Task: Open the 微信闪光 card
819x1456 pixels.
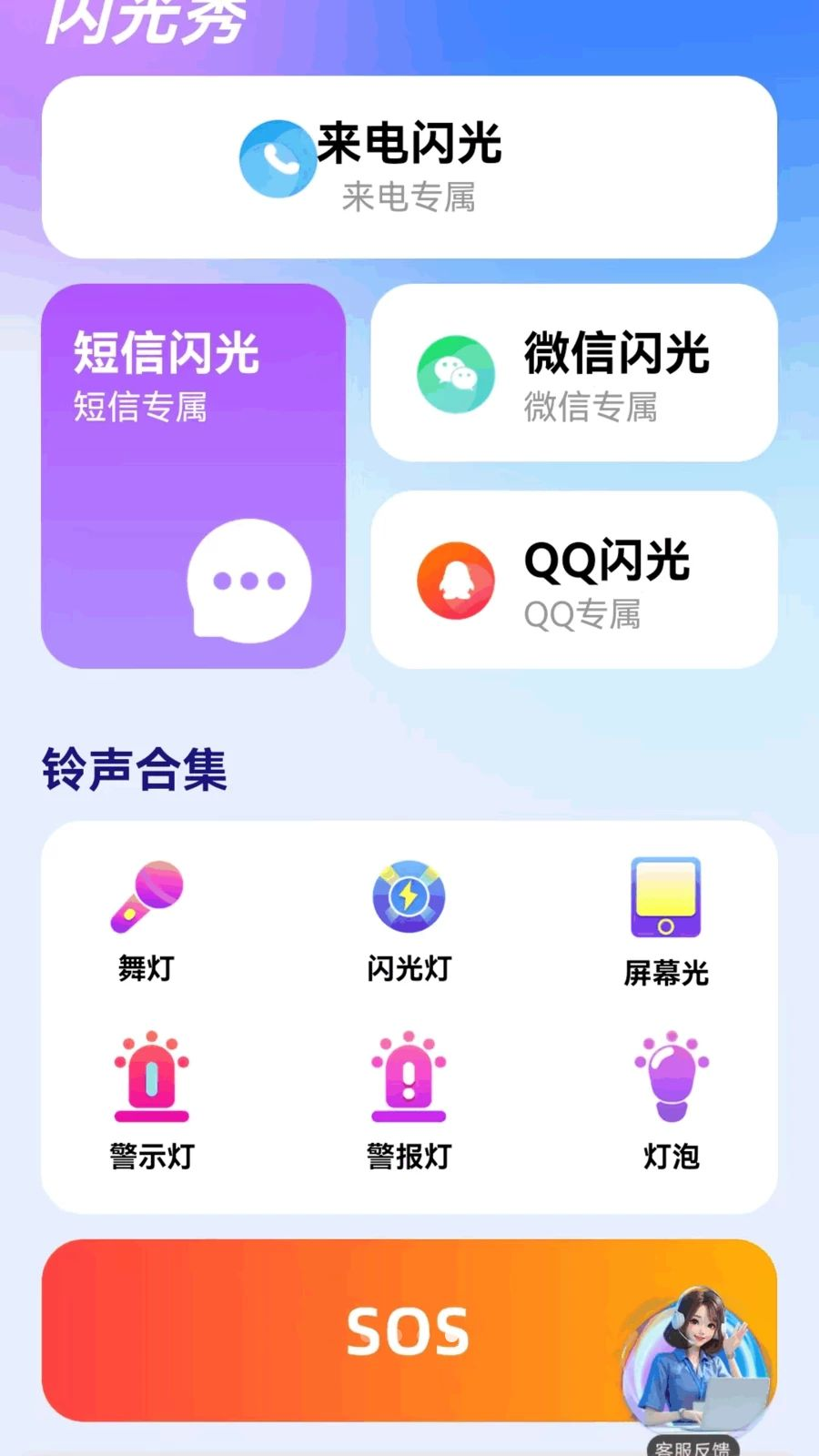Action: (x=574, y=373)
